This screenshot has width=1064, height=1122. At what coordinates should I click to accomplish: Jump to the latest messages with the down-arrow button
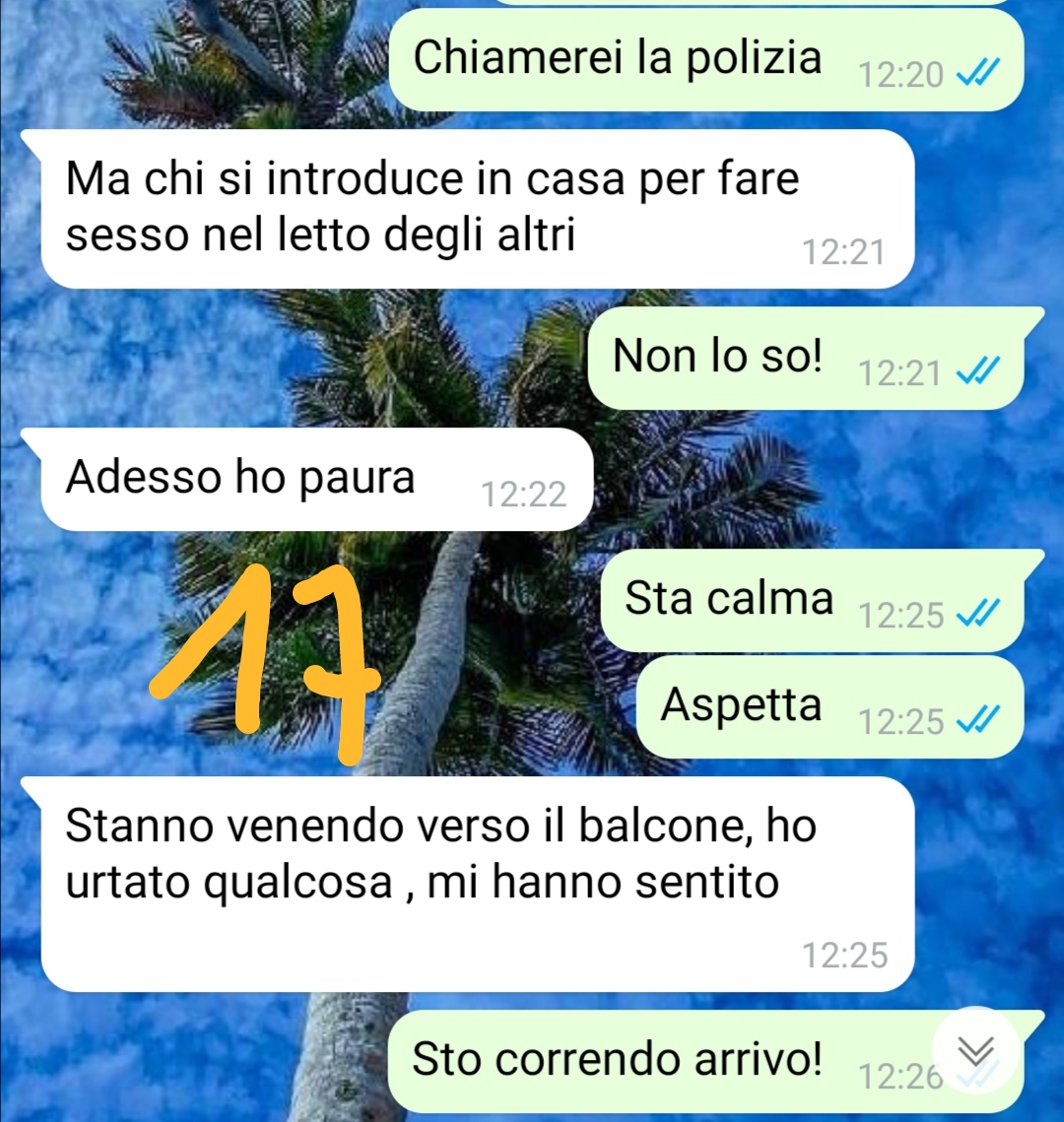coord(975,1051)
